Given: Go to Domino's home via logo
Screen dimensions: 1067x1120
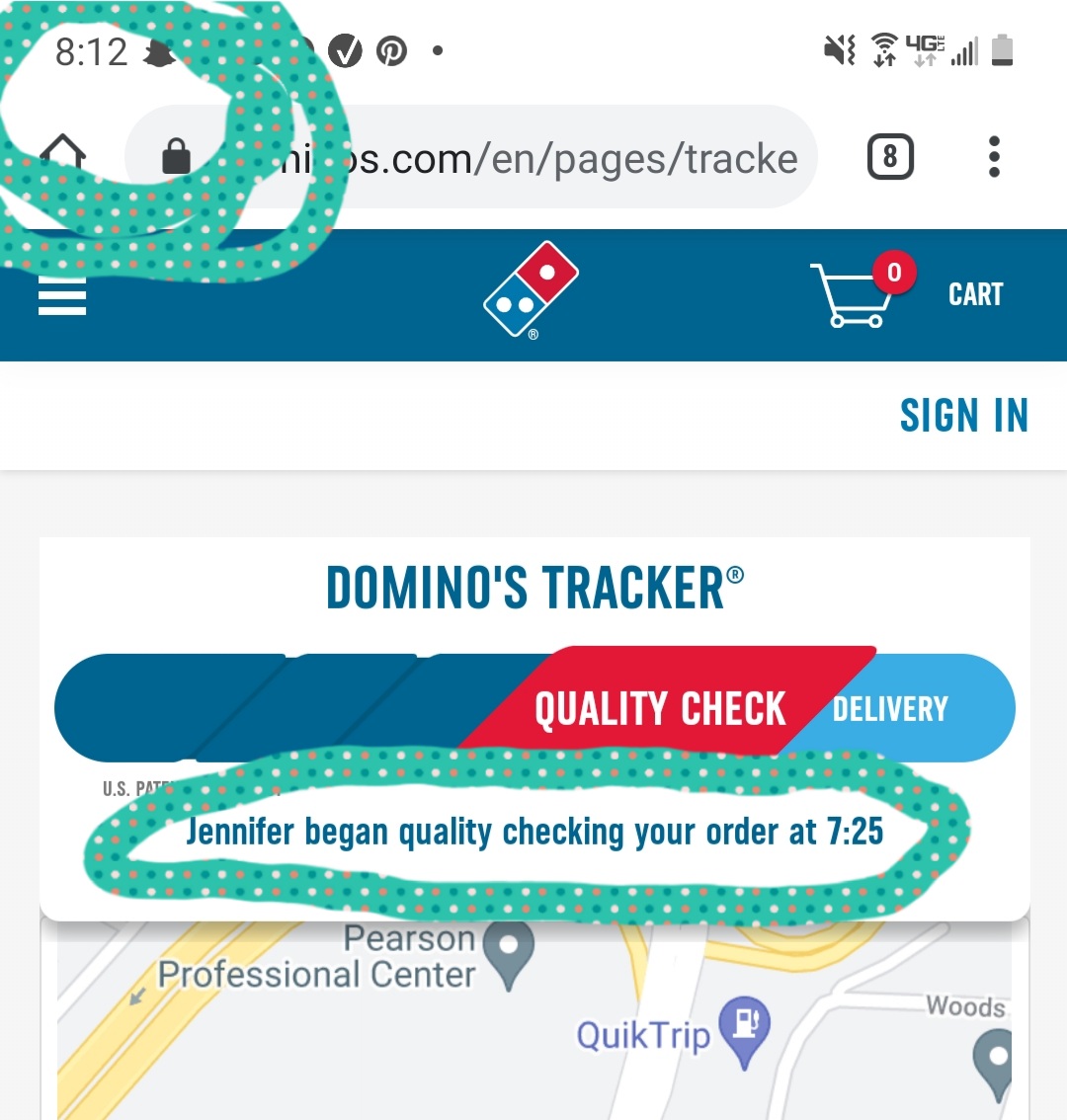Looking at the screenshot, I should 531,289.
